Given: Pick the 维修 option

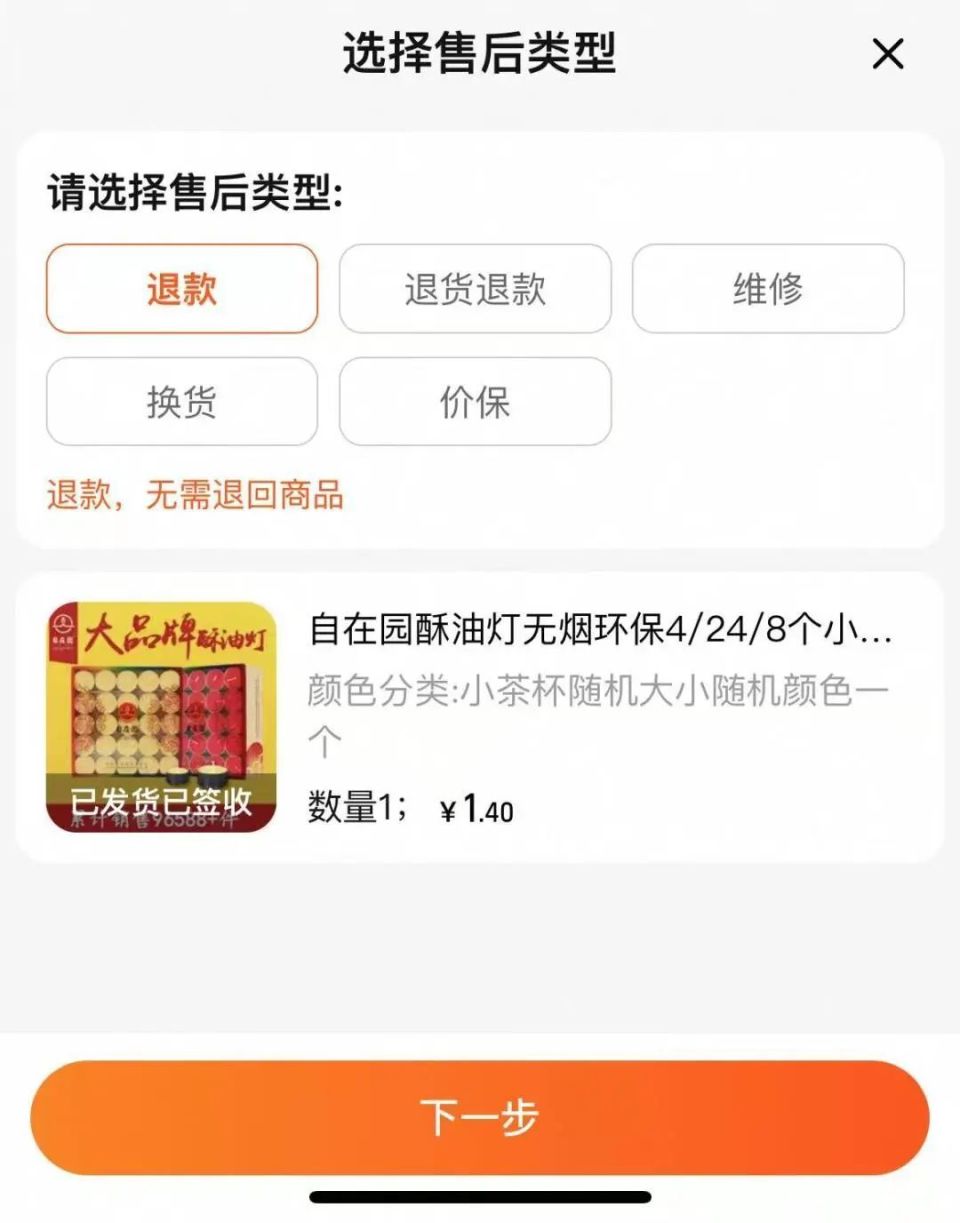Looking at the screenshot, I should click(768, 289).
